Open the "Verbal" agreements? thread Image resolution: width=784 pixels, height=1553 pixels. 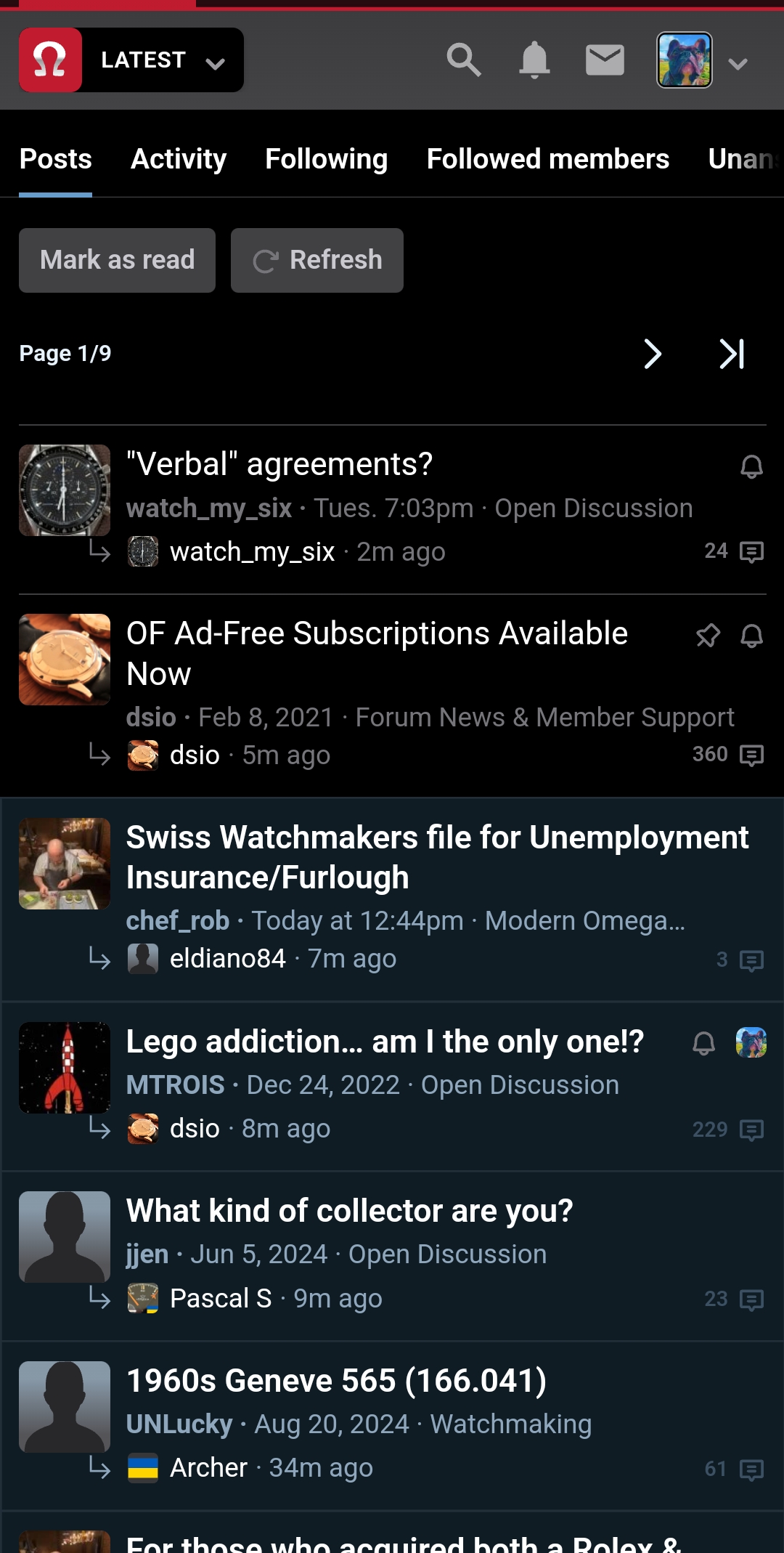(x=279, y=464)
